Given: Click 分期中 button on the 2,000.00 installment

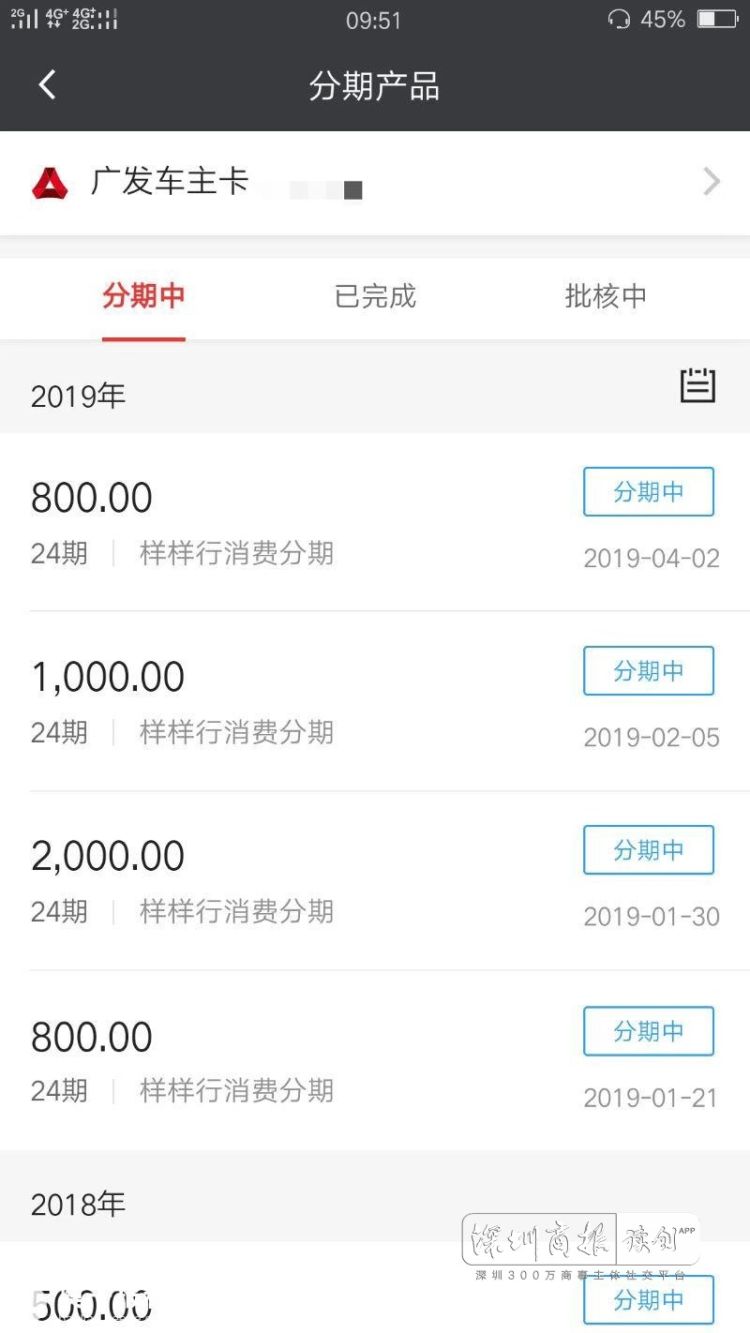Looking at the screenshot, I should click(x=648, y=850).
